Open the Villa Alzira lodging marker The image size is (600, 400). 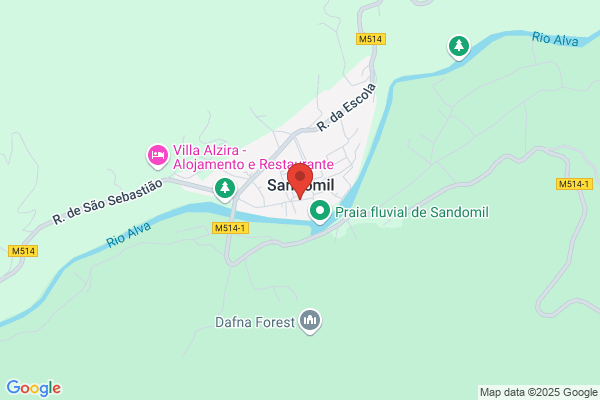[158, 156]
